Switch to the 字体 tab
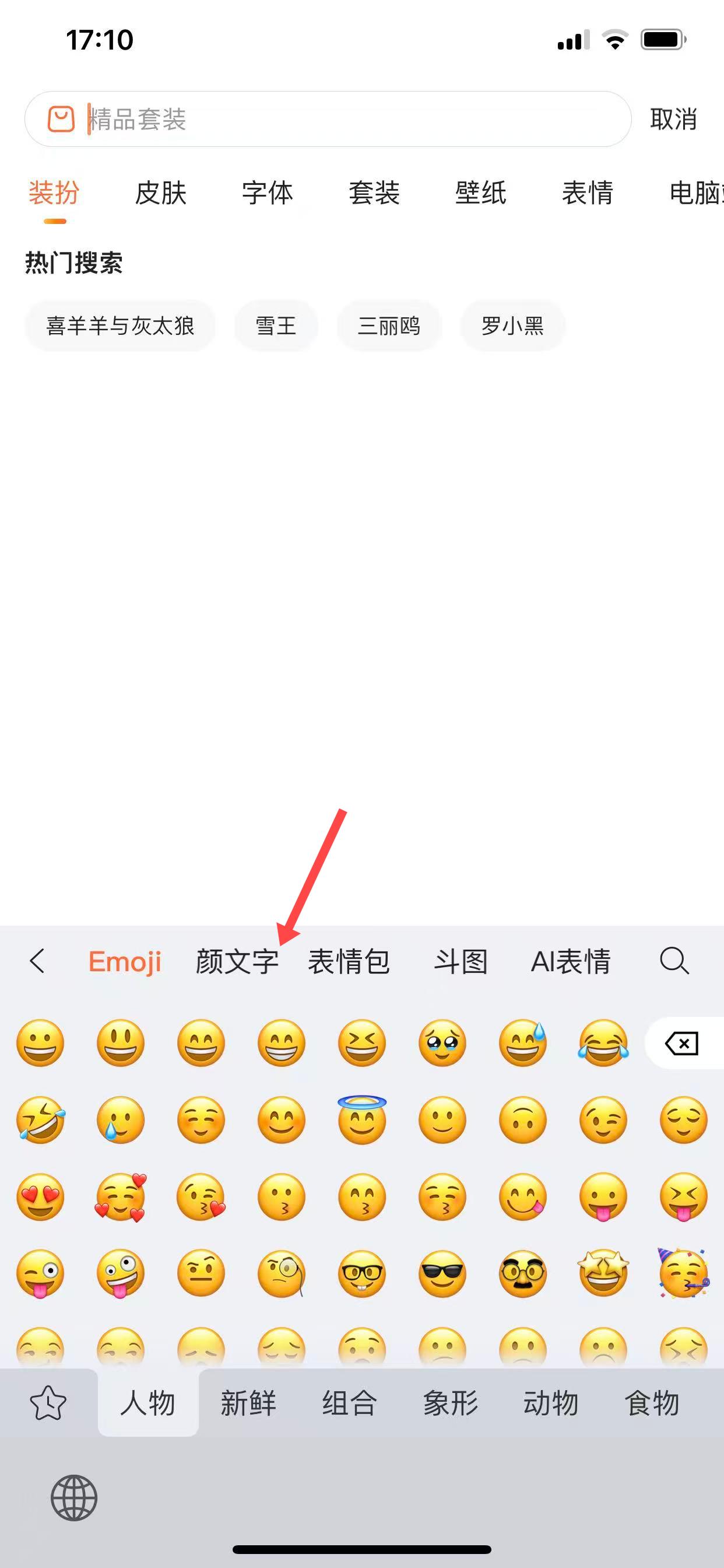The image size is (724, 1568). (267, 193)
